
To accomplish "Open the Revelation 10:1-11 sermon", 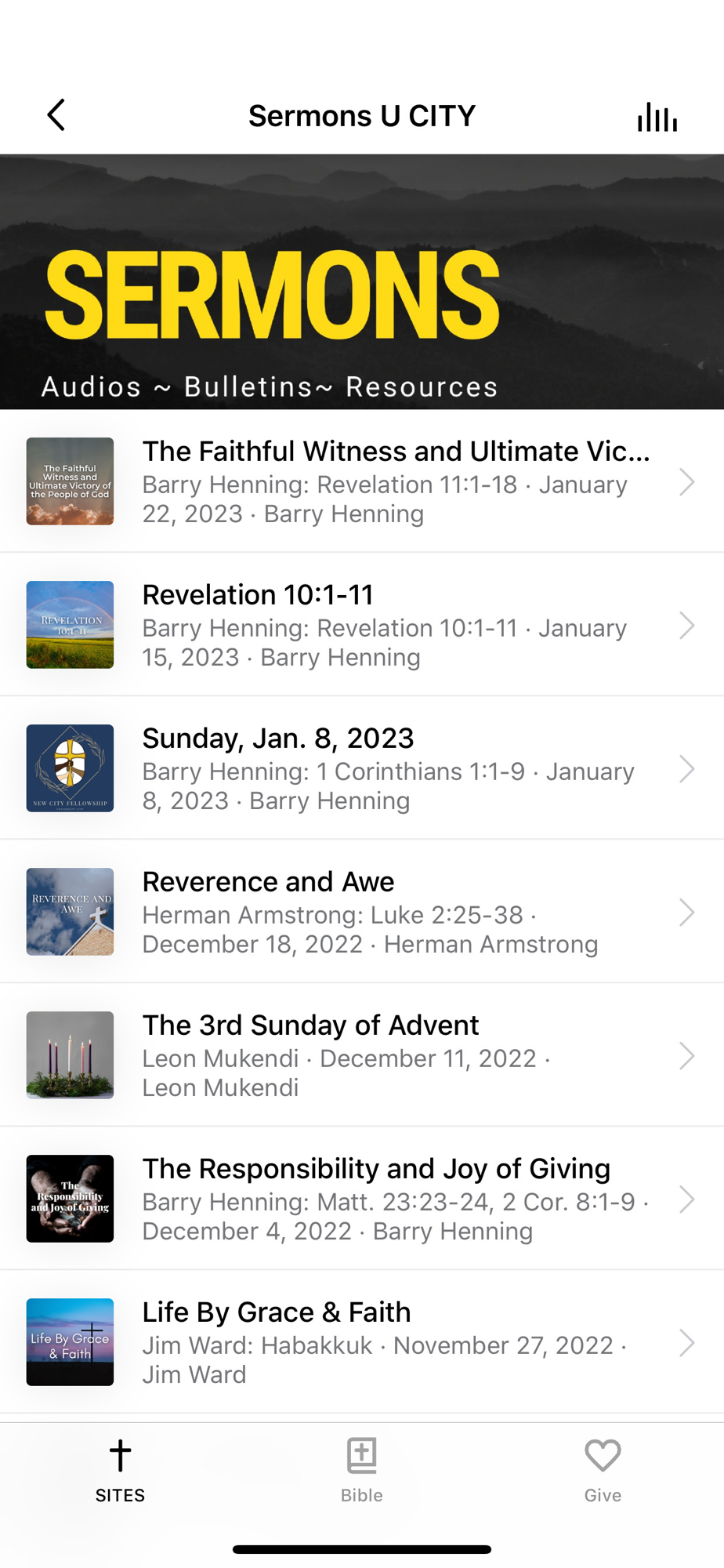I will [362, 625].
